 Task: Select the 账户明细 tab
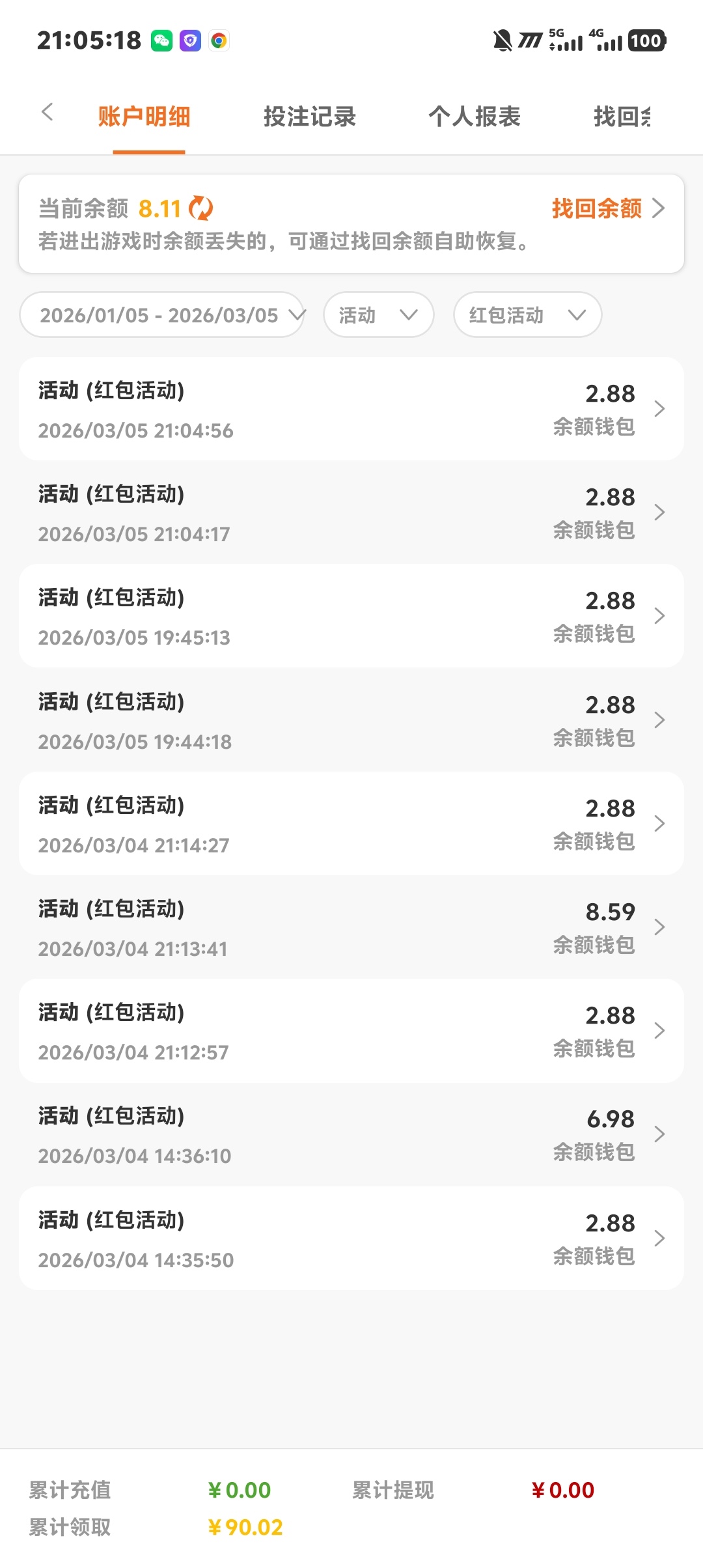coord(145,117)
